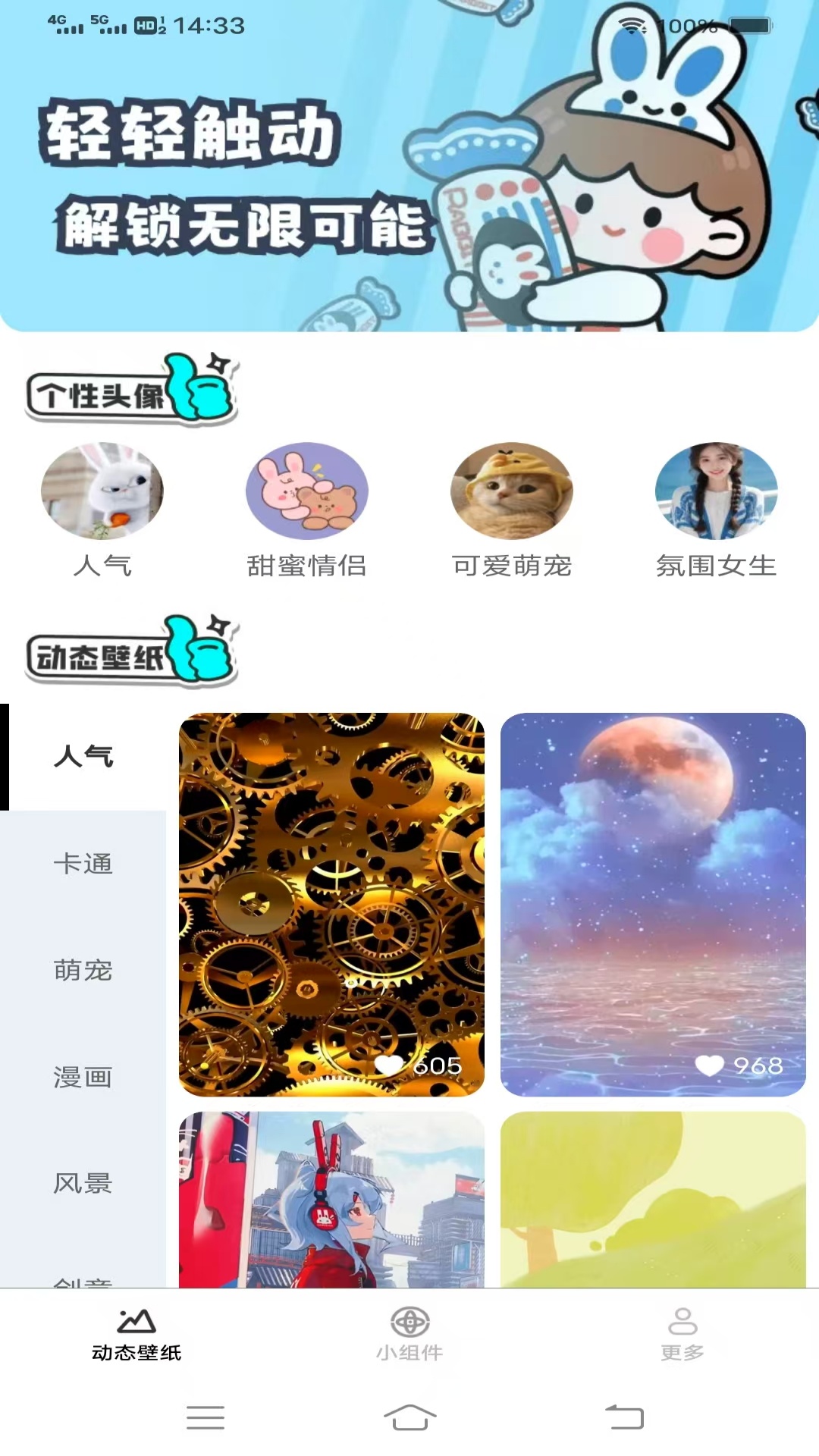
Task: Switch to the 小组件 tab
Action: pyautogui.click(x=409, y=1333)
